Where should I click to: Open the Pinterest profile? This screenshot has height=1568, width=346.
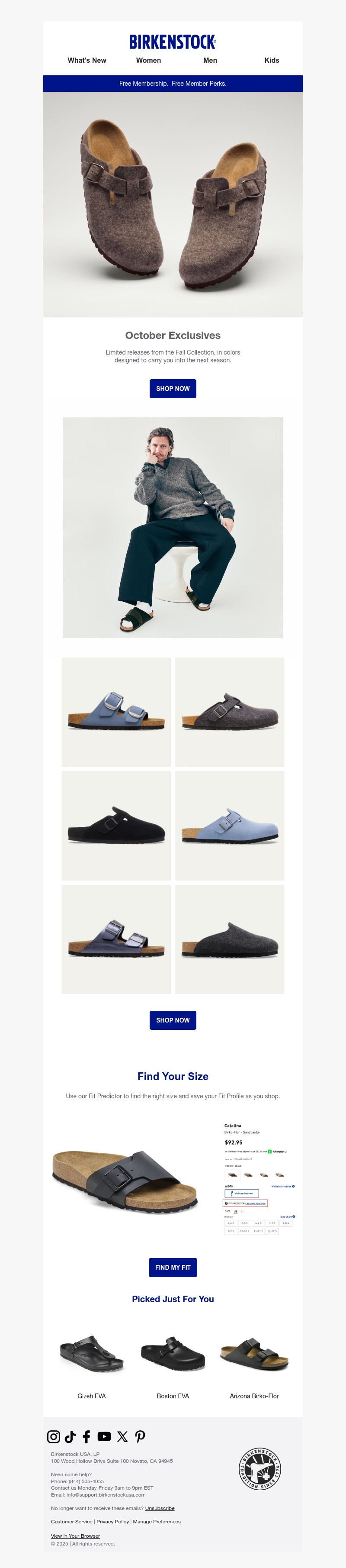click(x=140, y=1436)
